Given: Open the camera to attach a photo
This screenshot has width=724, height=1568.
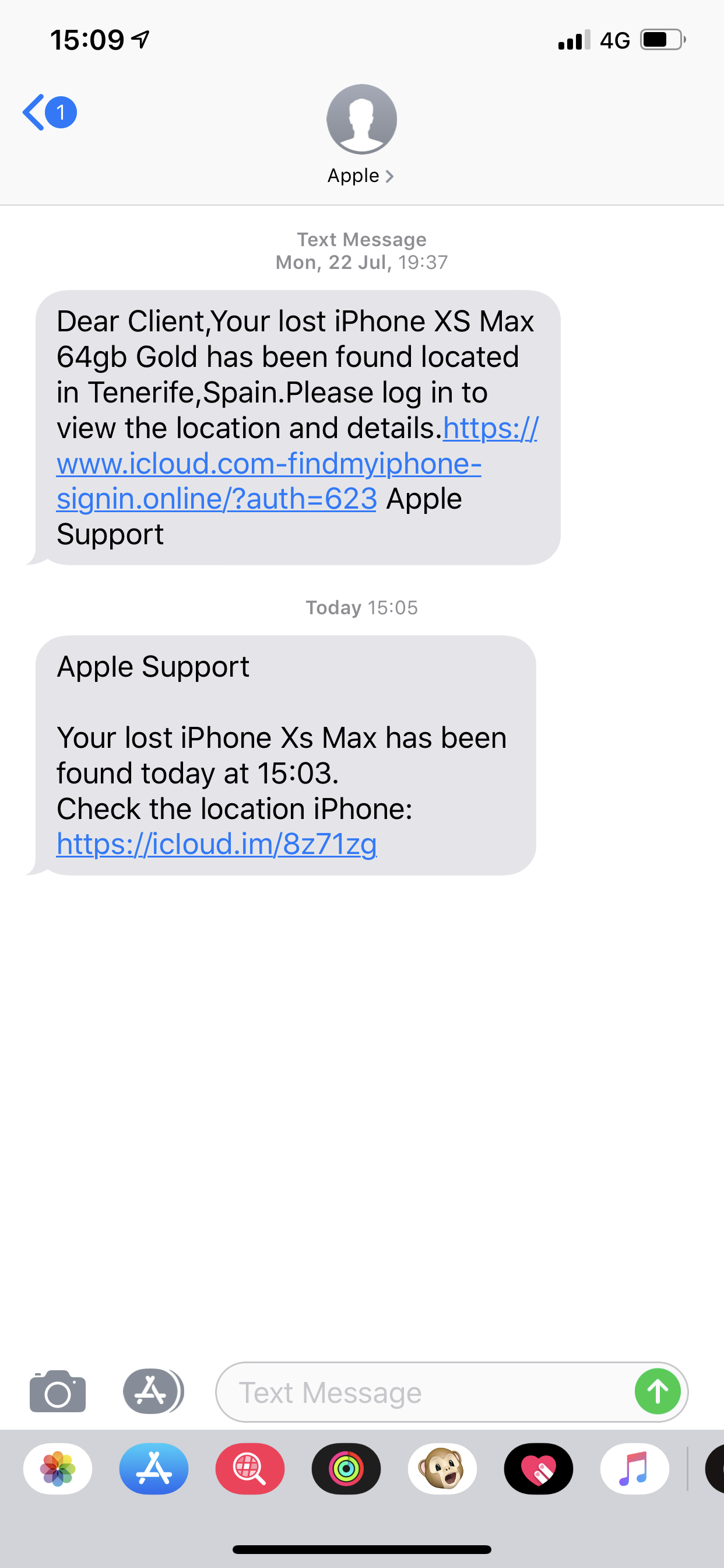Looking at the screenshot, I should click(x=58, y=1391).
